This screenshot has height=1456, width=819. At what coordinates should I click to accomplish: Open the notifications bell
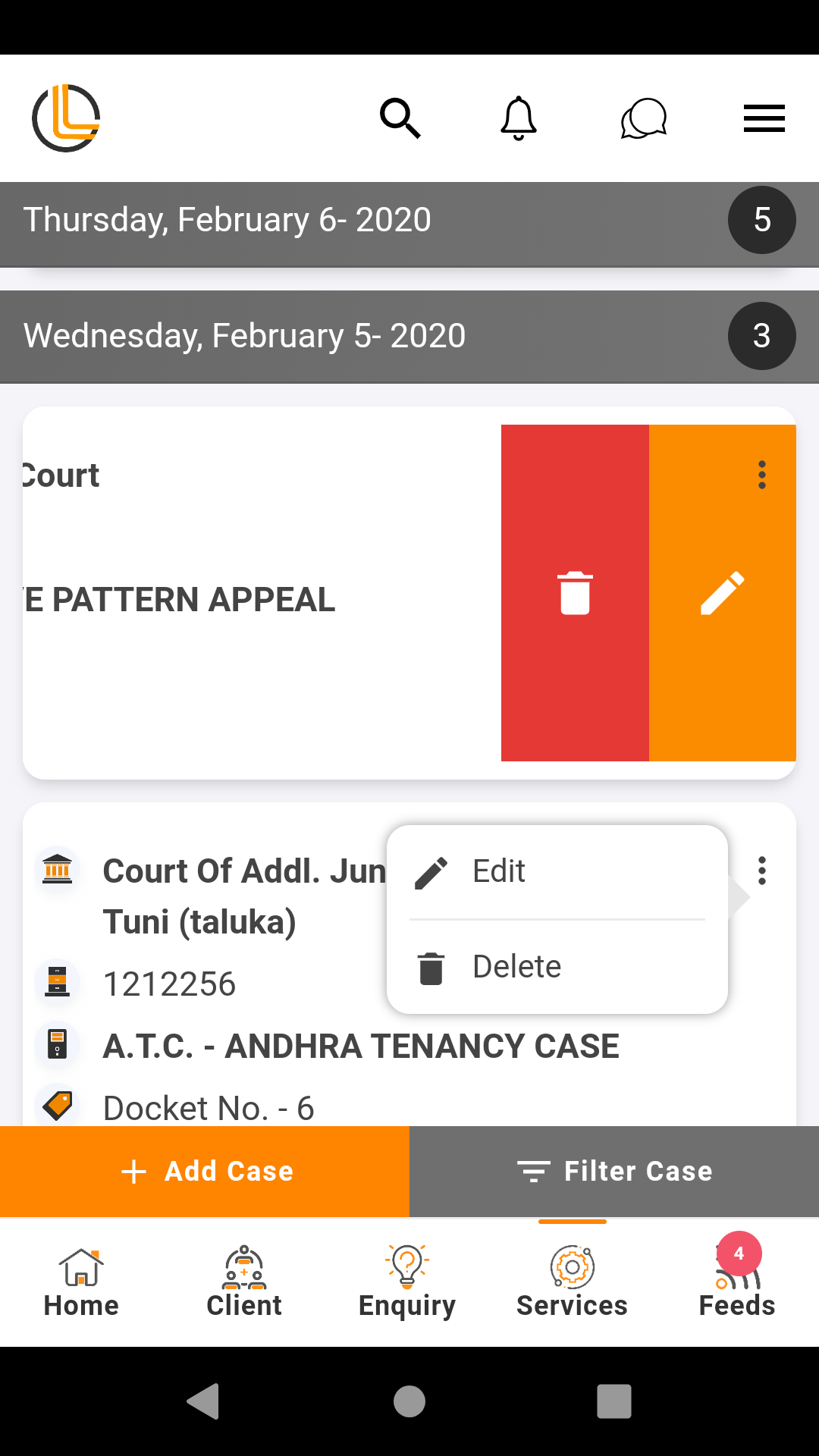point(519,118)
